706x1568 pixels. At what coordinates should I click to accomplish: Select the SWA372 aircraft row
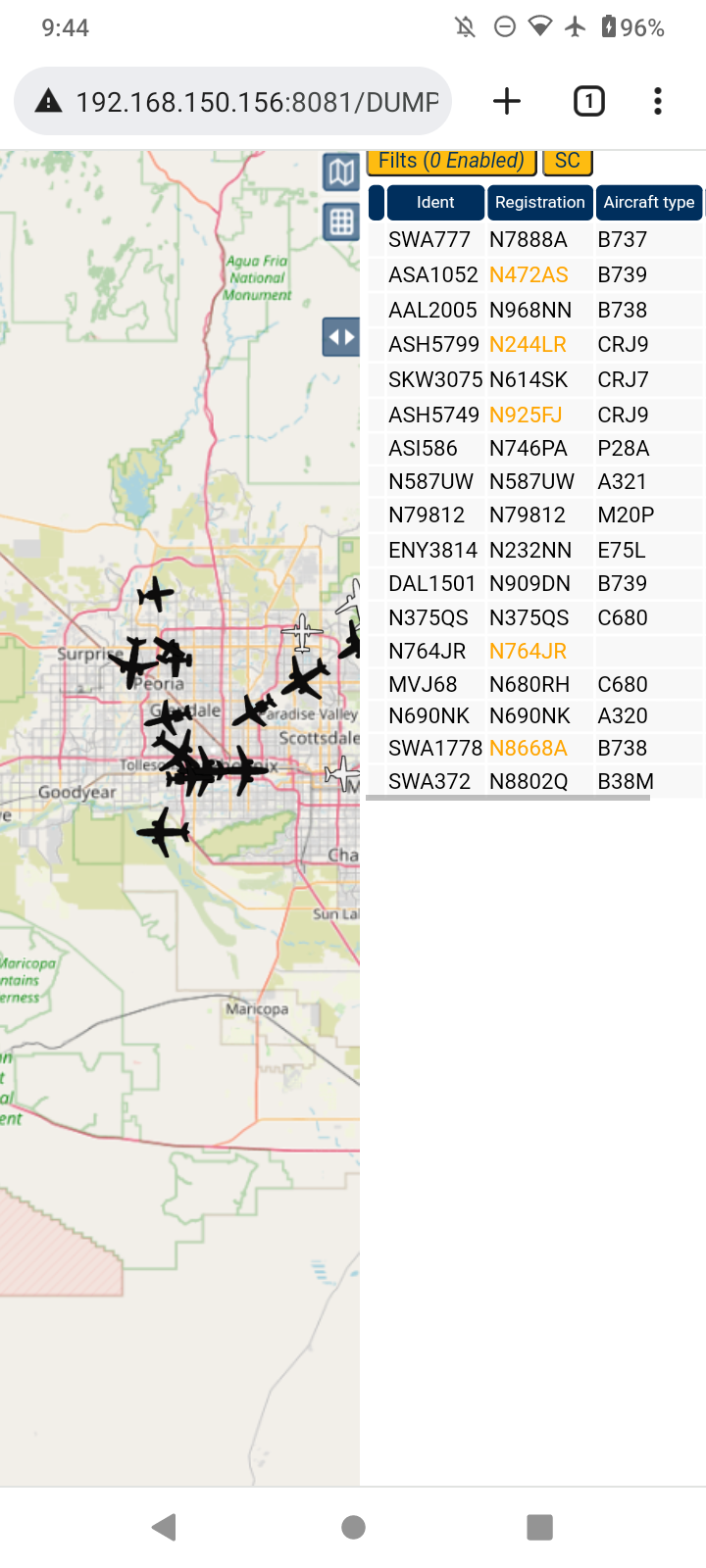tap(535, 782)
